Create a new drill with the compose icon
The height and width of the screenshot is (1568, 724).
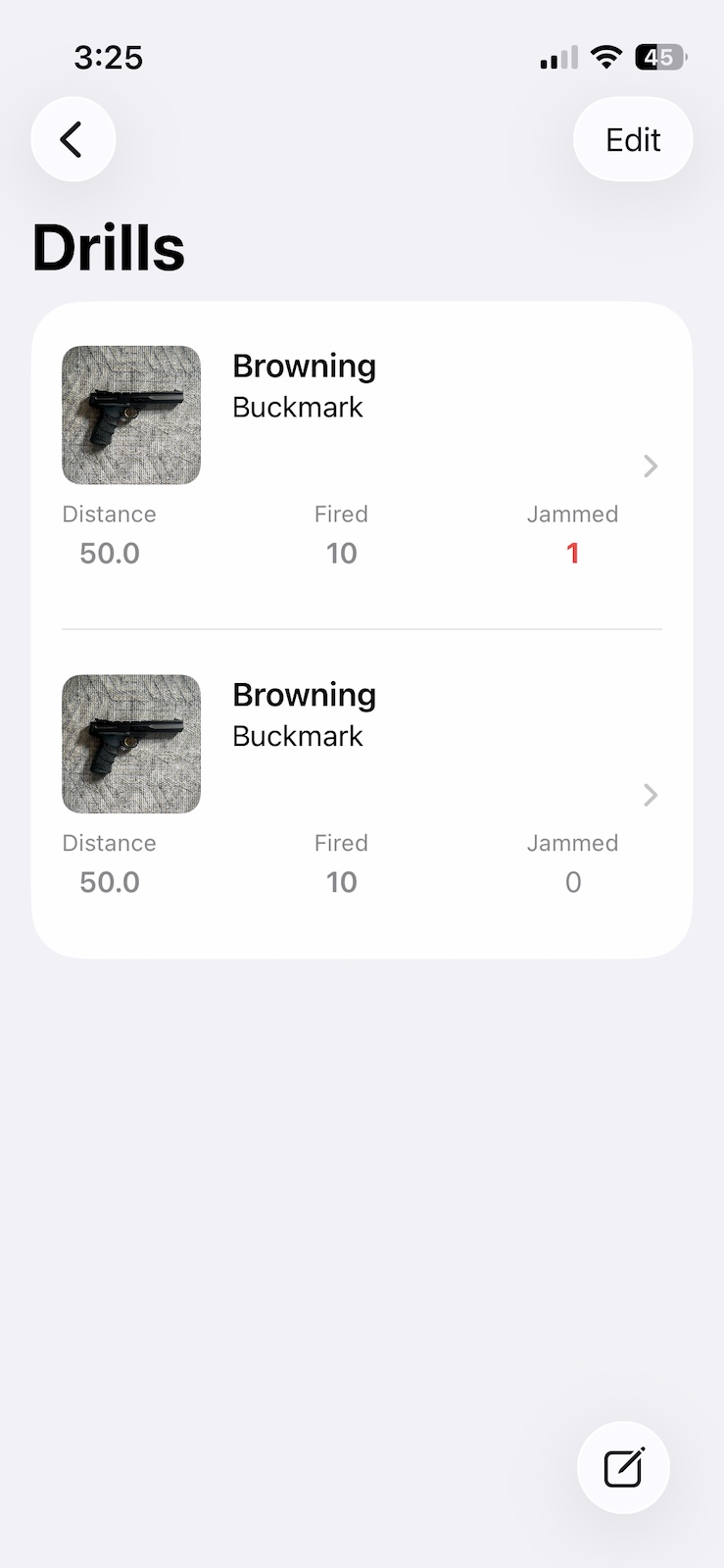(623, 1467)
